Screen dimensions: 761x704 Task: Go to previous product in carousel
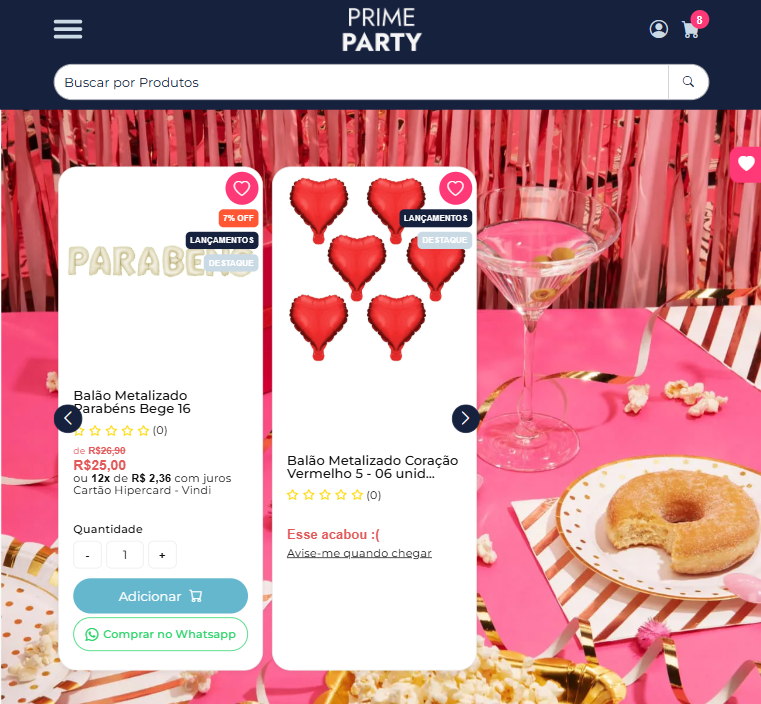68,419
